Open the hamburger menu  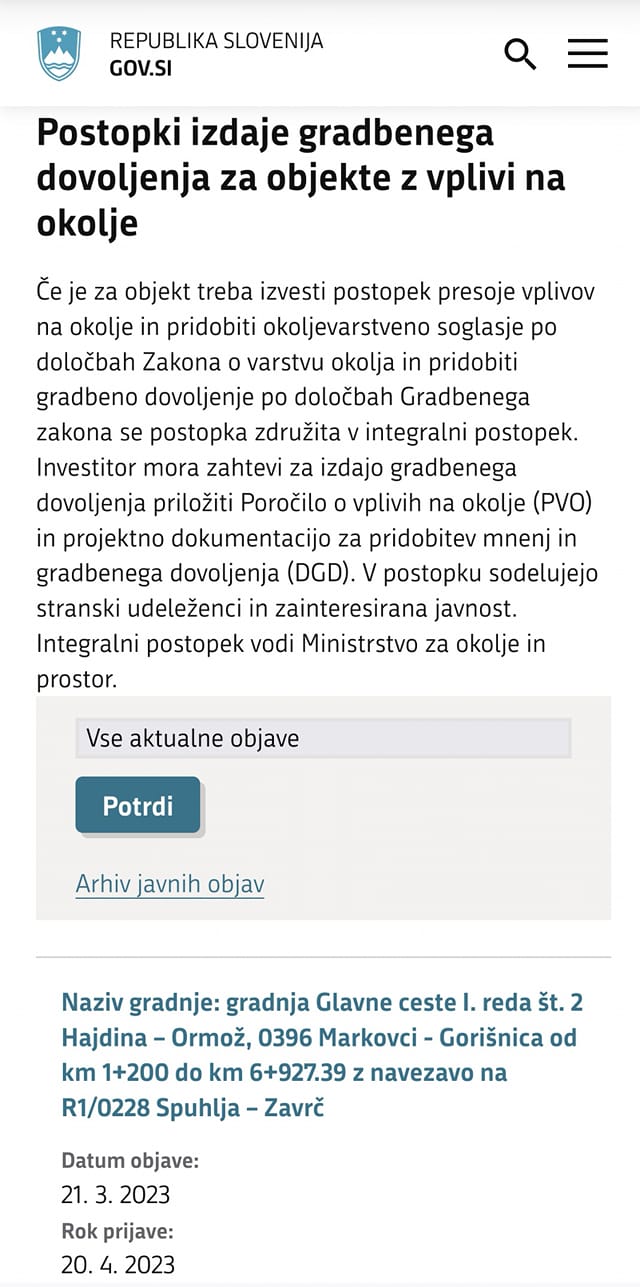[x=588, y=54]
